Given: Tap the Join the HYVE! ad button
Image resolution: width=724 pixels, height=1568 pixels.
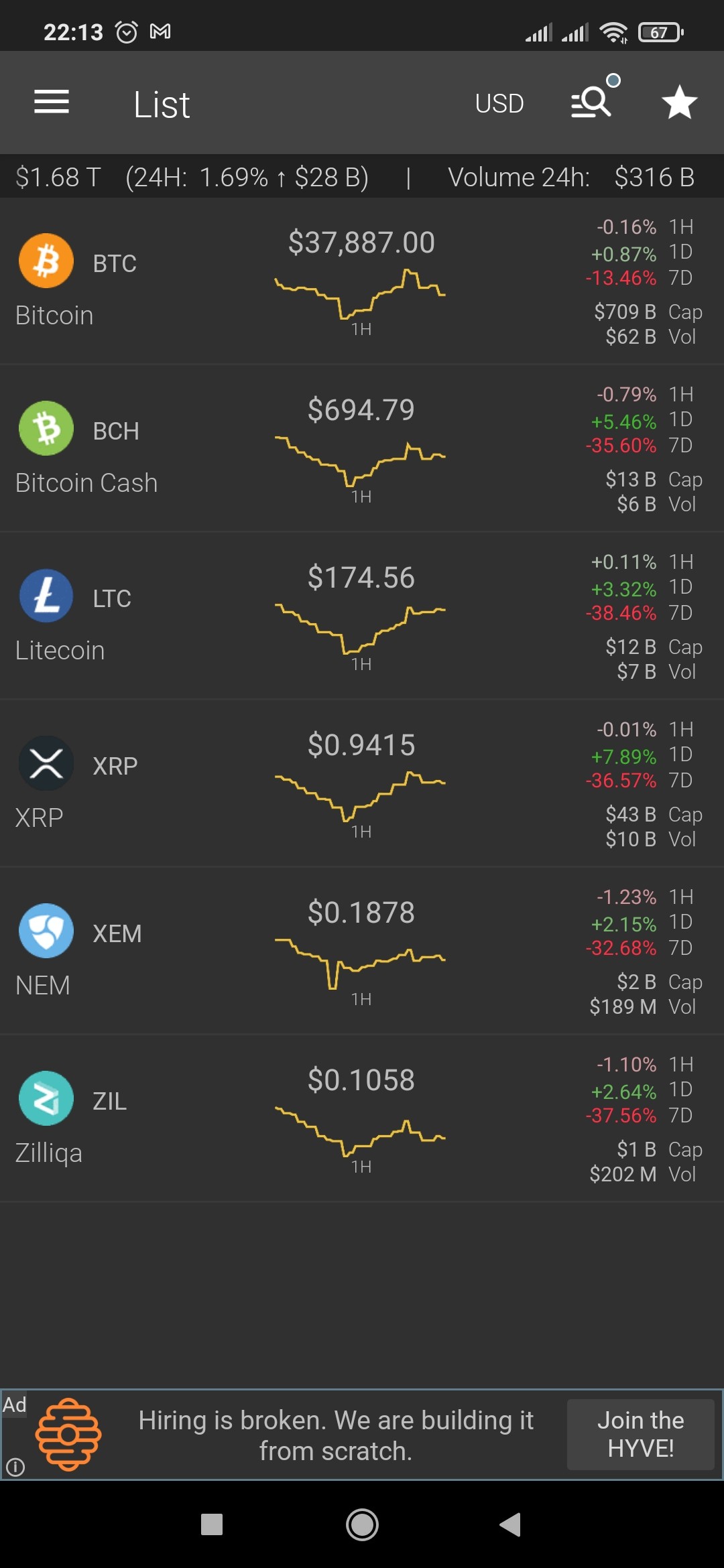Looking at the screenshot, I should click(641, 1435).
